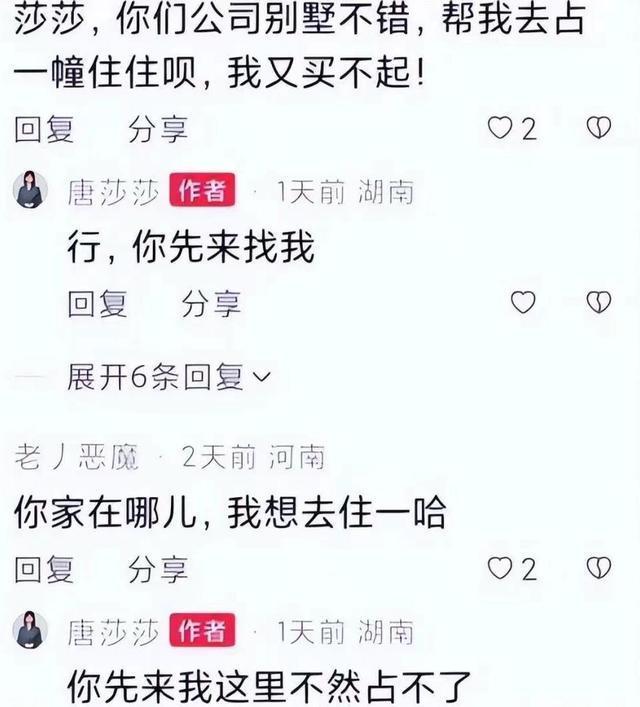Dislike the 行,你先来找我 reply
This screenshot has width=640, height=707.
pyautogui.click(x=598, y=302)
